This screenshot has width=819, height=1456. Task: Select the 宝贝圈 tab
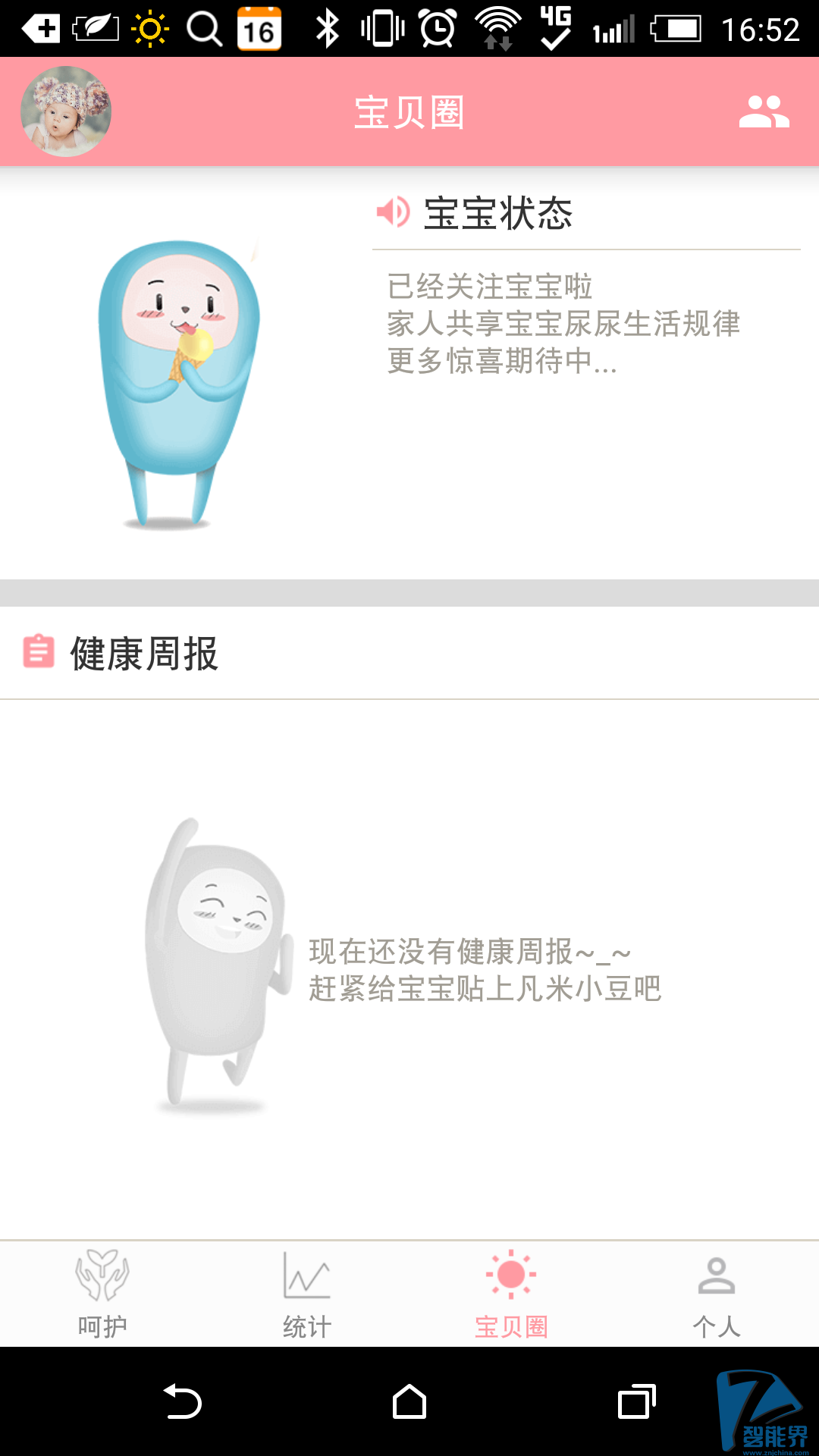pos(511,1294)
